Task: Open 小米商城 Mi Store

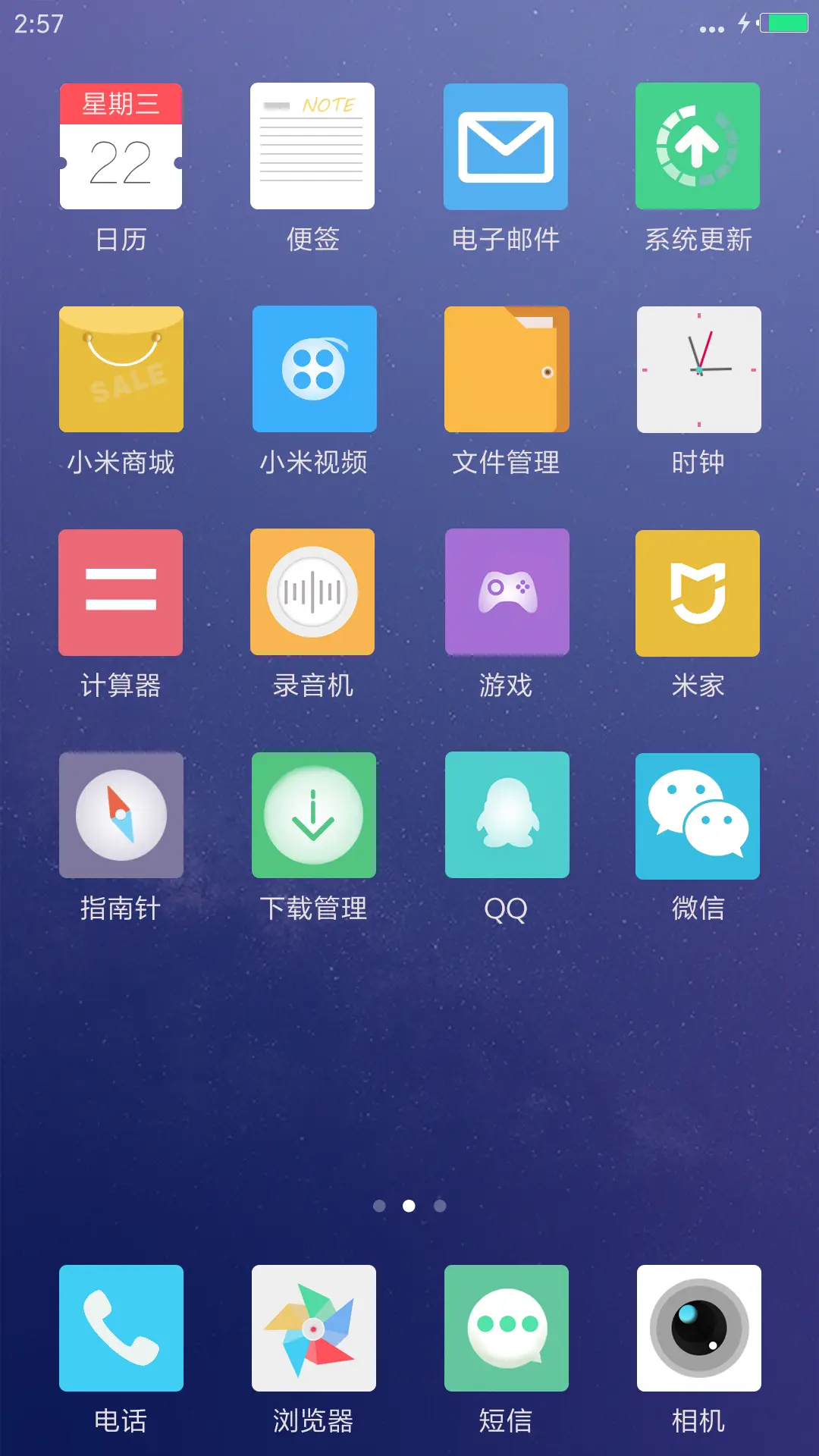Action: click(121, 369)
